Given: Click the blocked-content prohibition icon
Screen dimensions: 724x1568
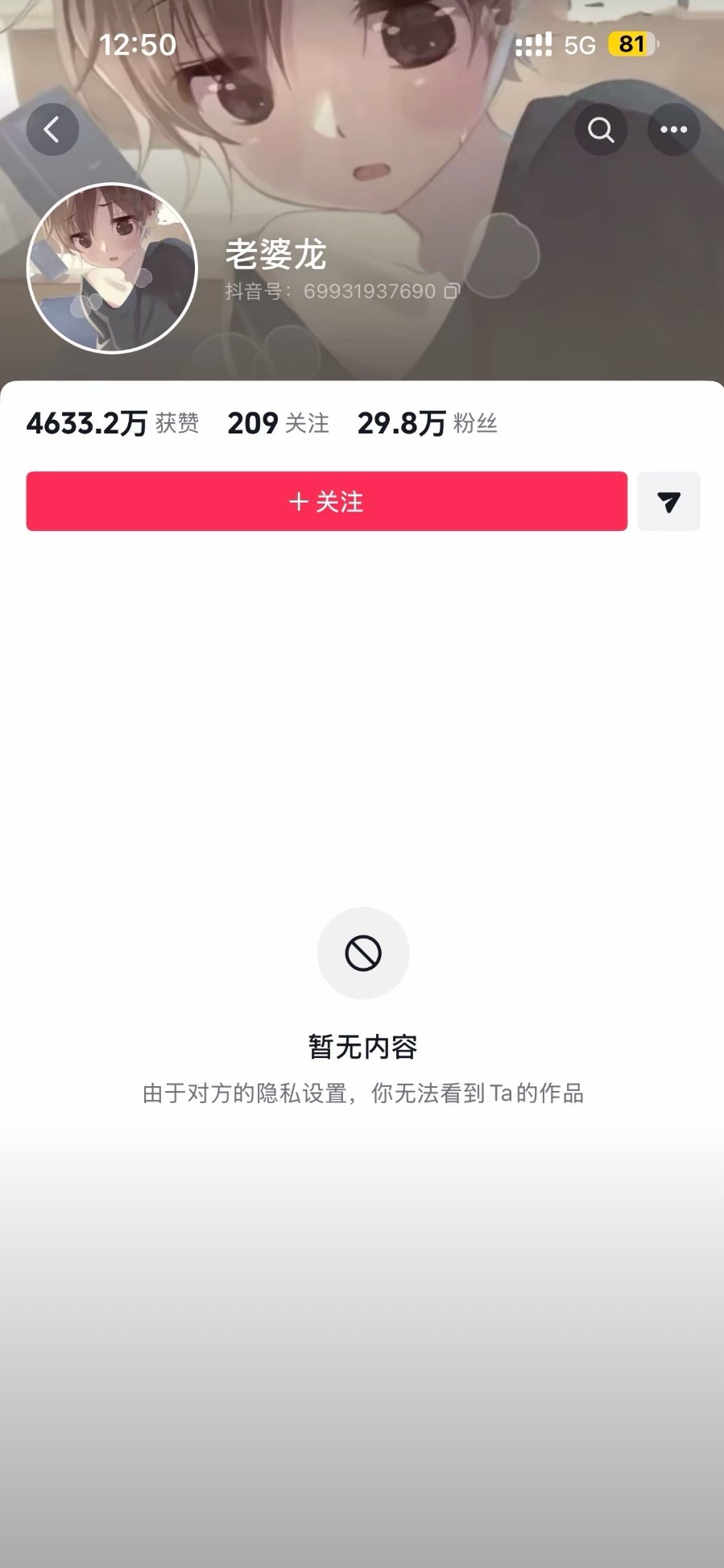Looking at the screenshot, I should [362, 952].
